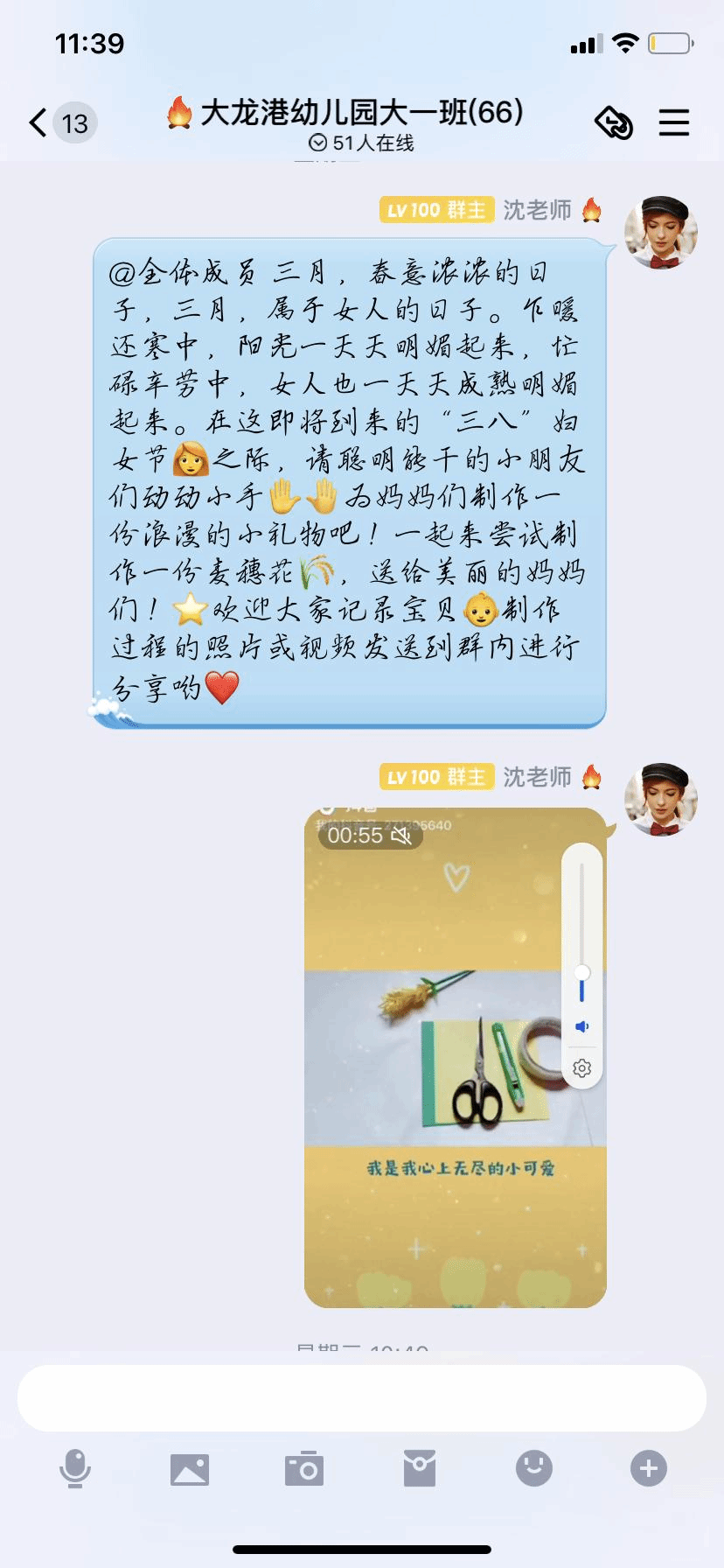
Task: Open the group menu (hamburger icon)
Action: 673,122
